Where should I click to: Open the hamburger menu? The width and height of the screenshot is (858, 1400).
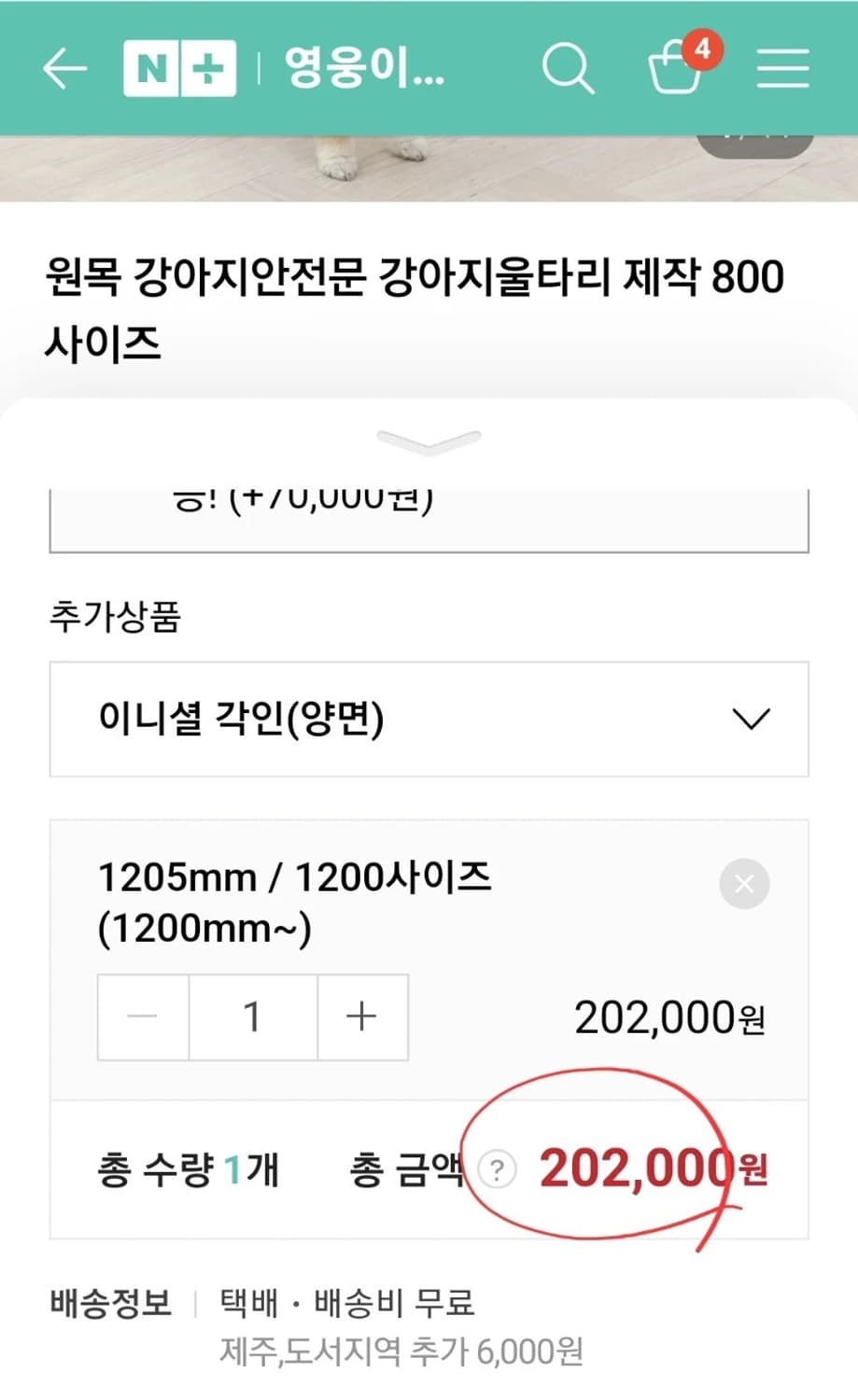(x=783, y=67)
